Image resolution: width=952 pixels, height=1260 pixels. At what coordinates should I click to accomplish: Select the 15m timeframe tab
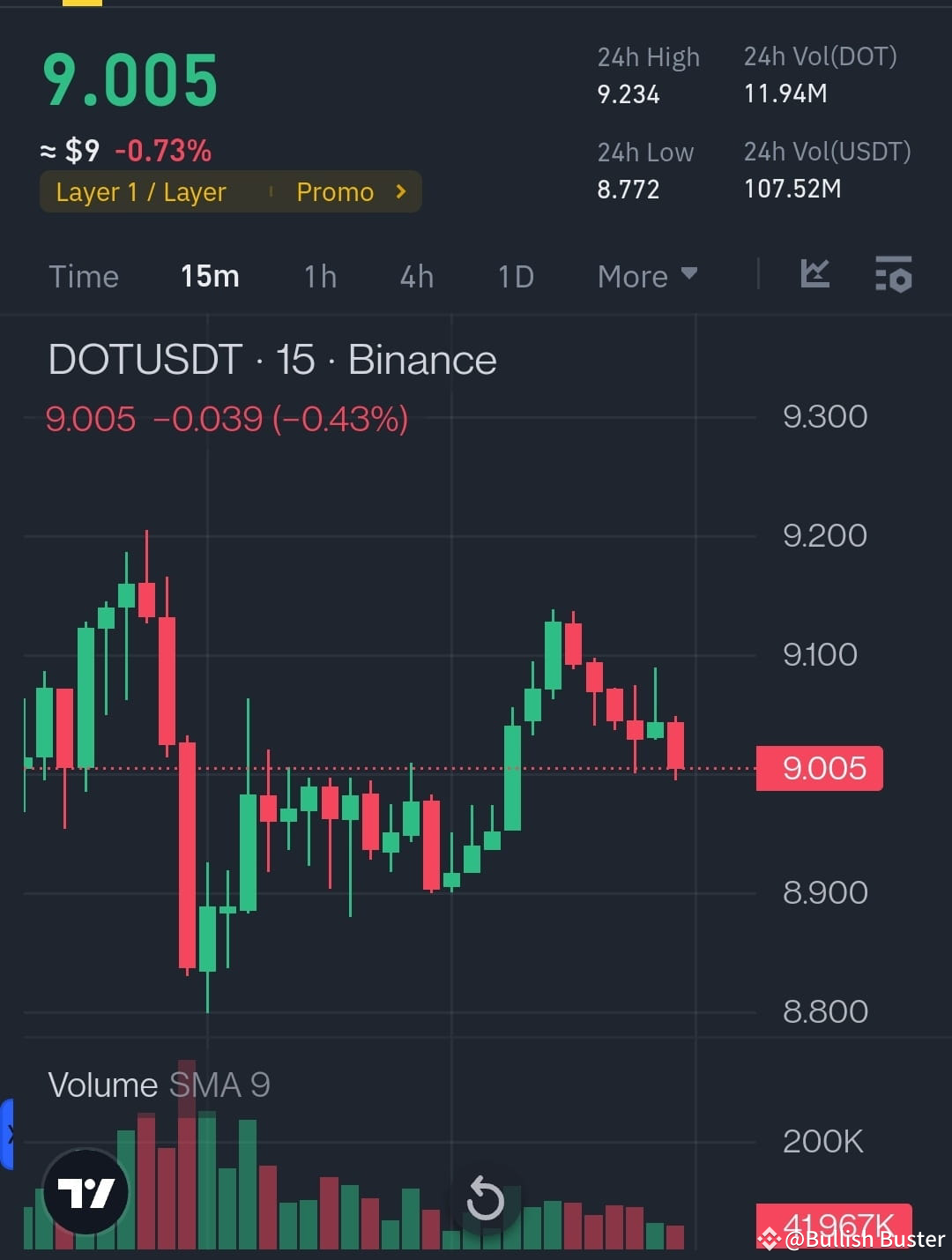click(209, 276)
